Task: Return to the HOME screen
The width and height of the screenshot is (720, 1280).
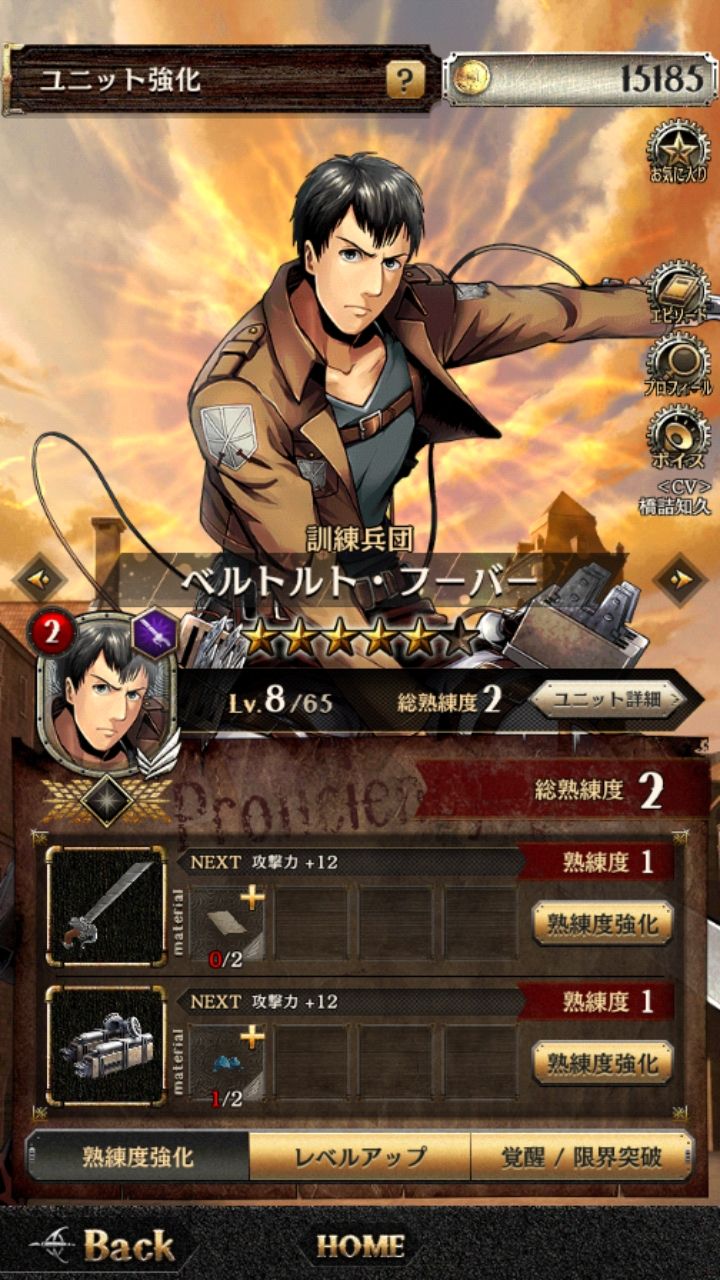Action: [x=360, y=1246]
